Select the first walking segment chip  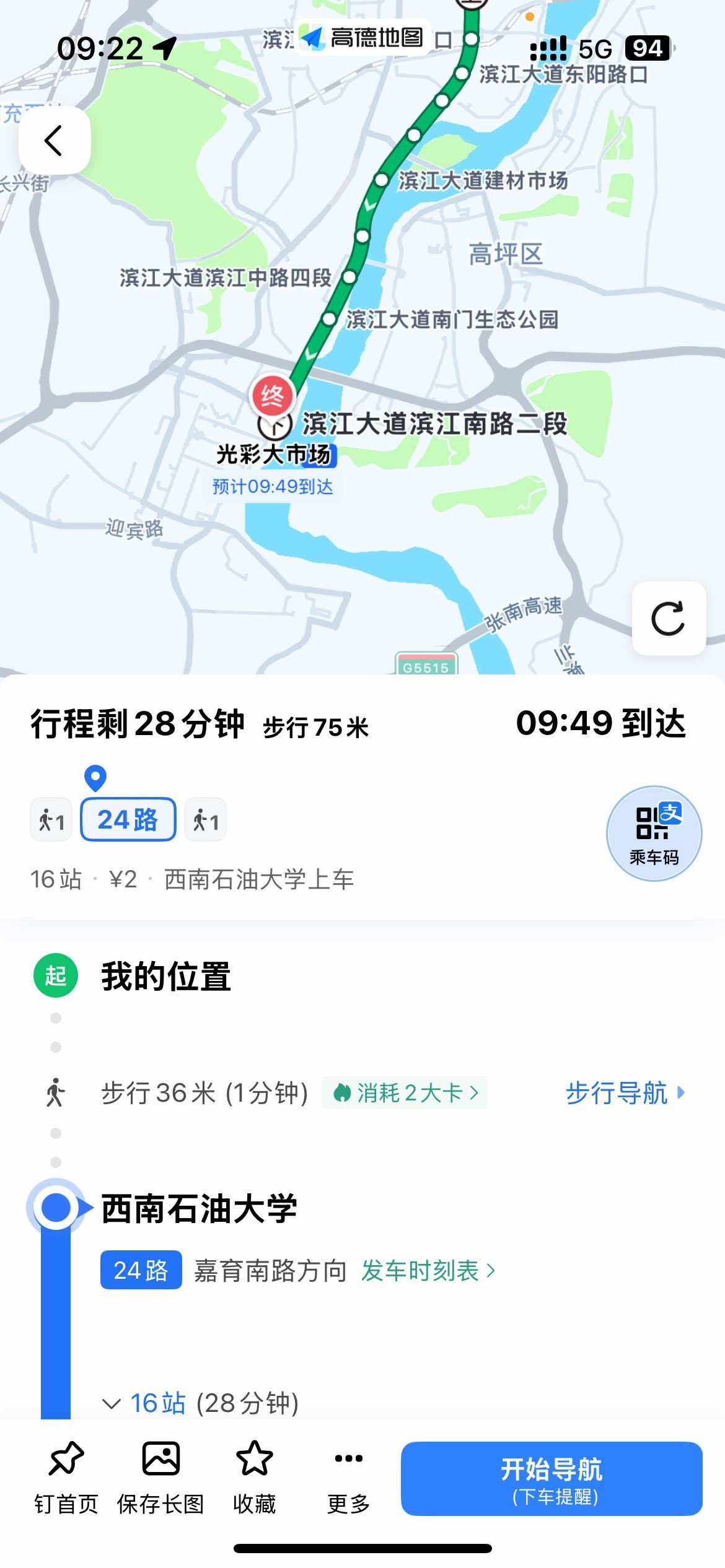tap(51, 821)
